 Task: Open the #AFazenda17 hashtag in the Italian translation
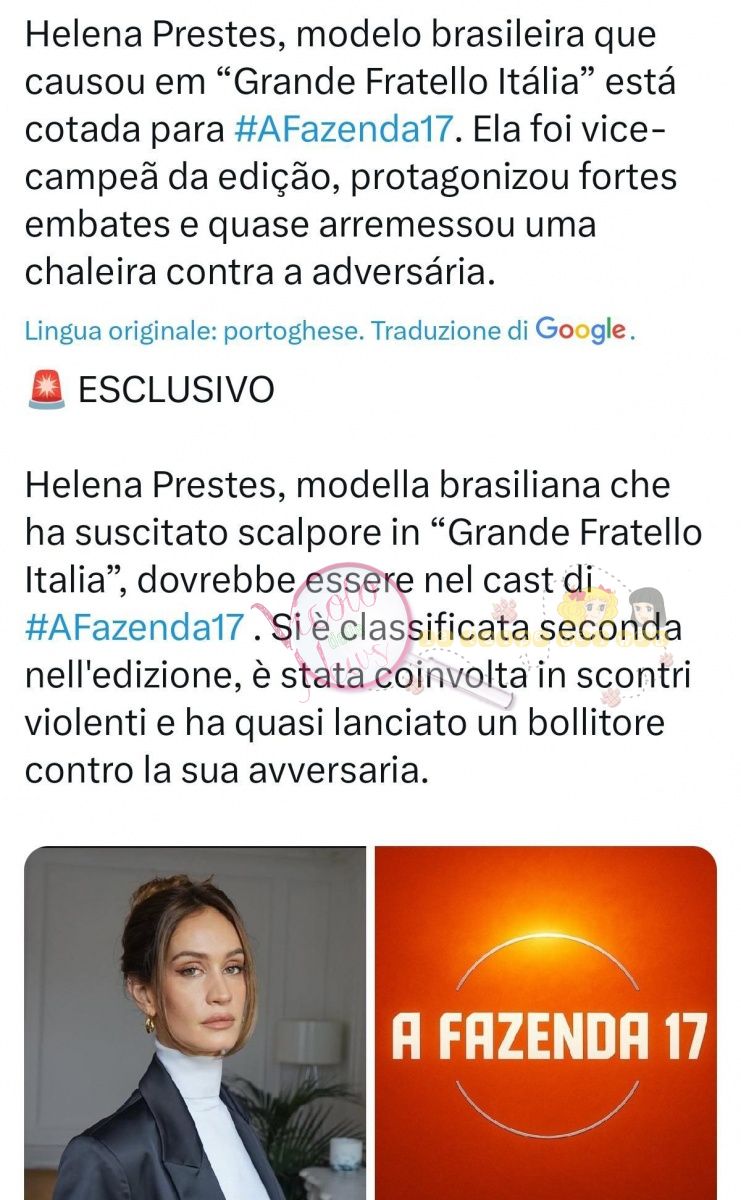(134, 627)
